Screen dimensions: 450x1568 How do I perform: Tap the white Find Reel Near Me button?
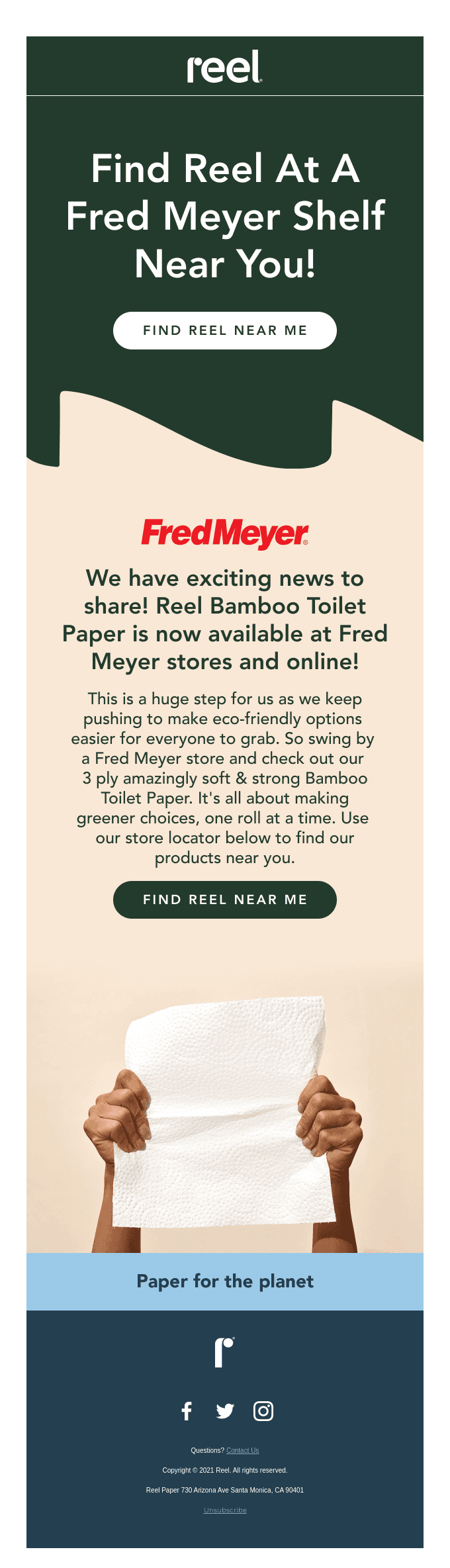pos(225,330)
